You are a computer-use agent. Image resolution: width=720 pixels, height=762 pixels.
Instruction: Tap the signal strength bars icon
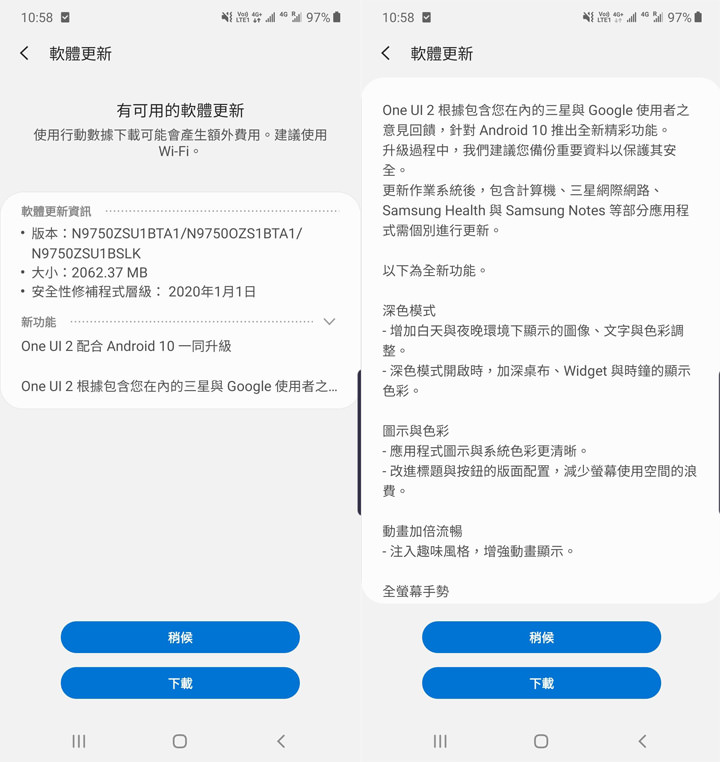[x=268, y=17]
